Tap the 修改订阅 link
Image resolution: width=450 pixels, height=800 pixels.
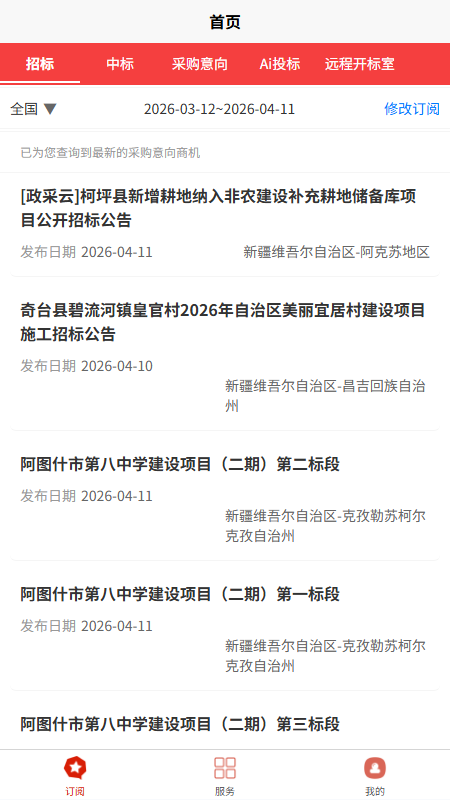pos(412,109)
